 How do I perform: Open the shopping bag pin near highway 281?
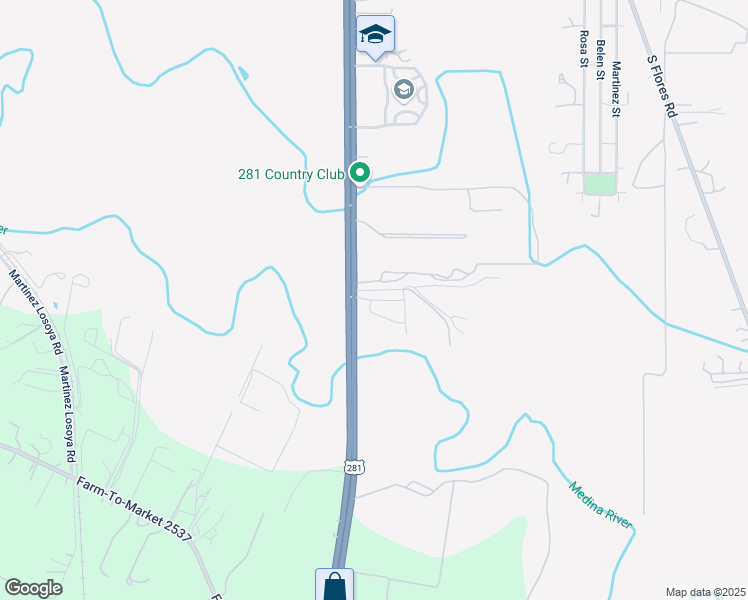334,585
